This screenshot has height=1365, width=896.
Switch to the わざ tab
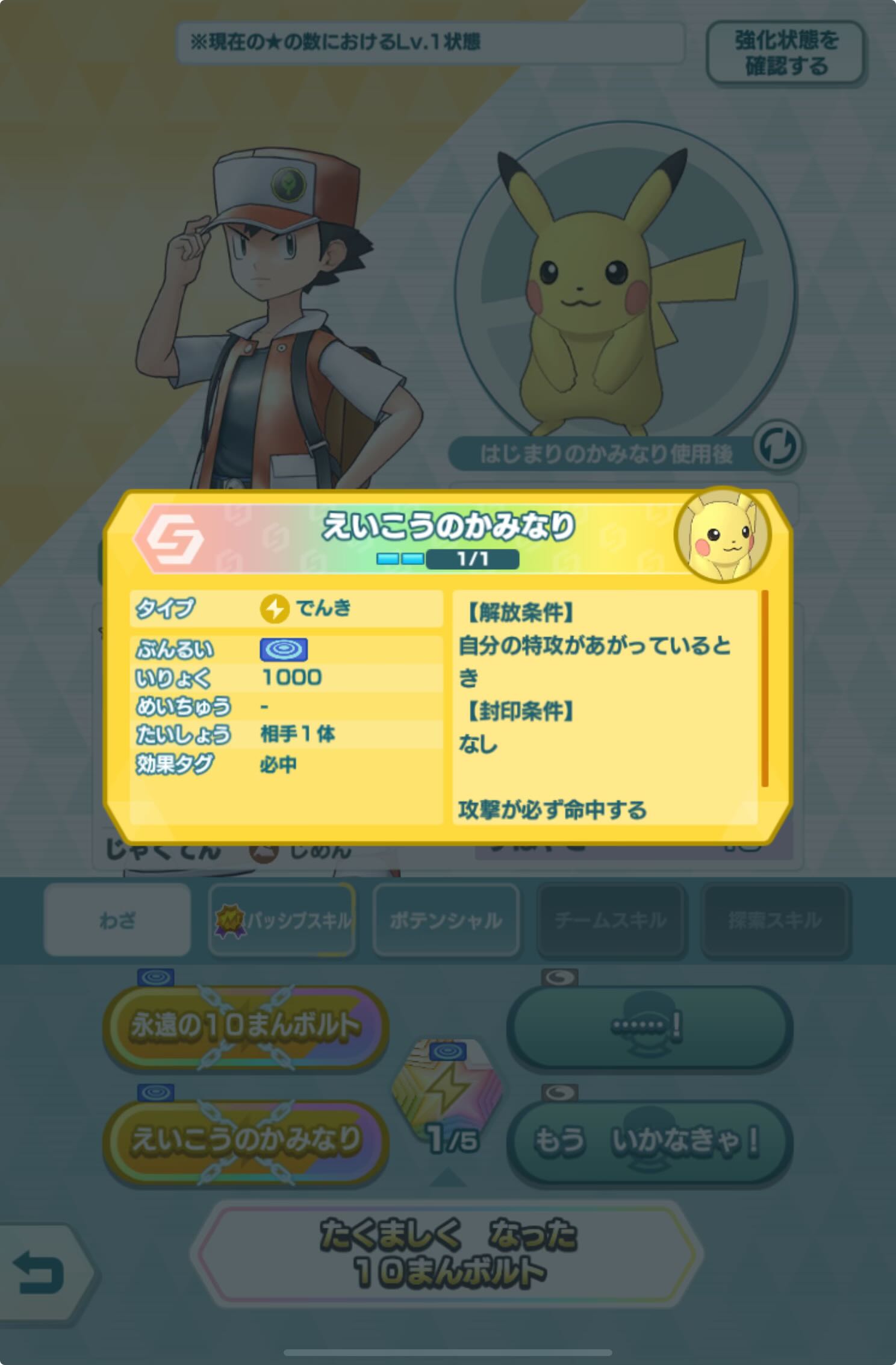click(117, 920)
